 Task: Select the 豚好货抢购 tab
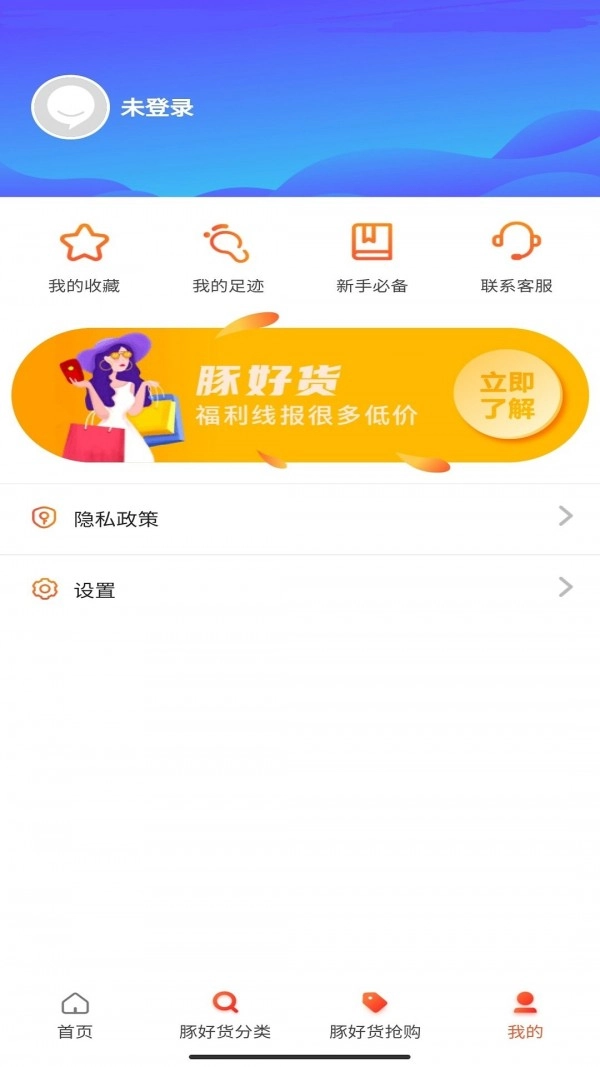point(375,1015)
